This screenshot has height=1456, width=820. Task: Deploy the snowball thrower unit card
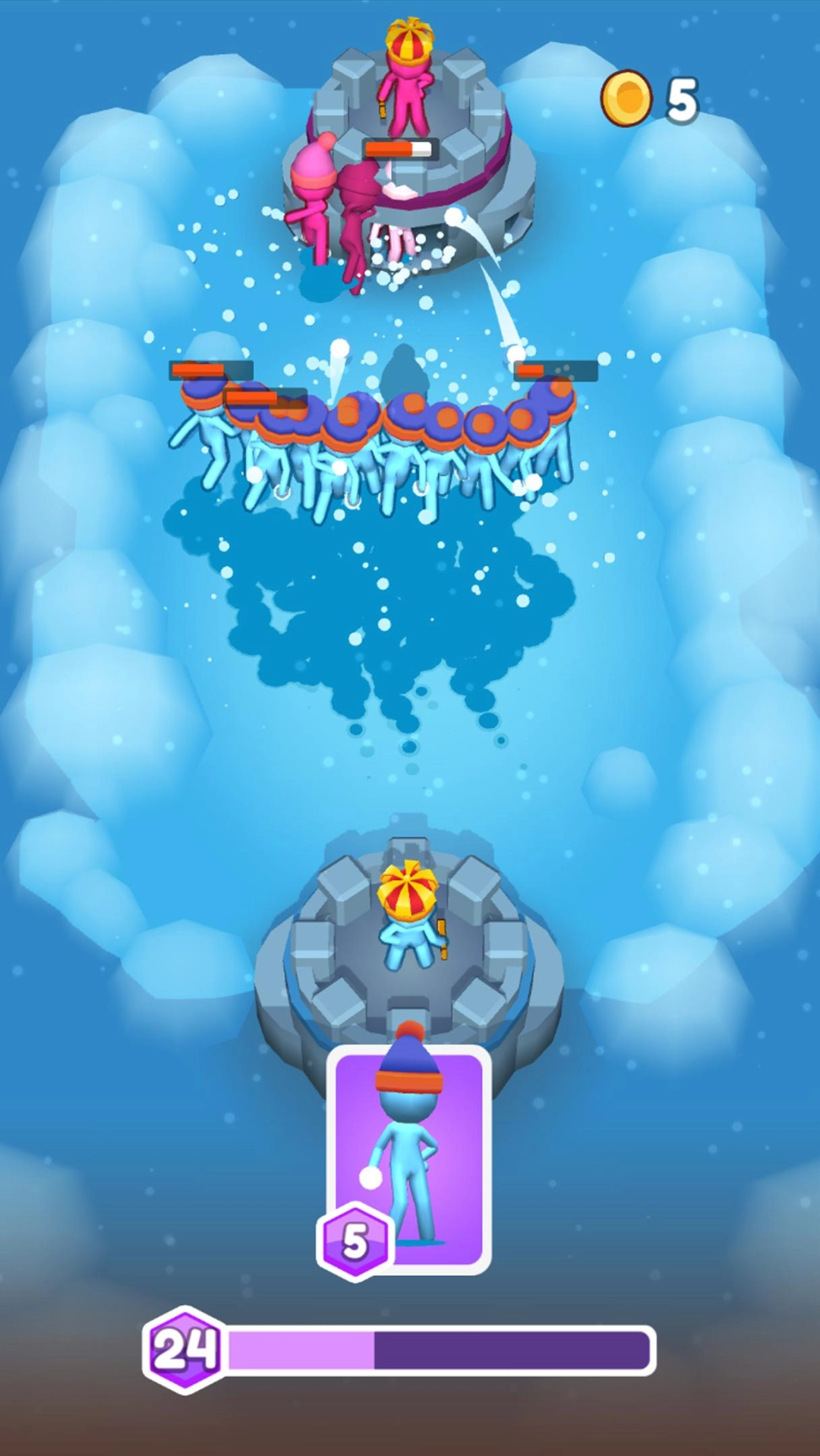tap(409, 1158)
